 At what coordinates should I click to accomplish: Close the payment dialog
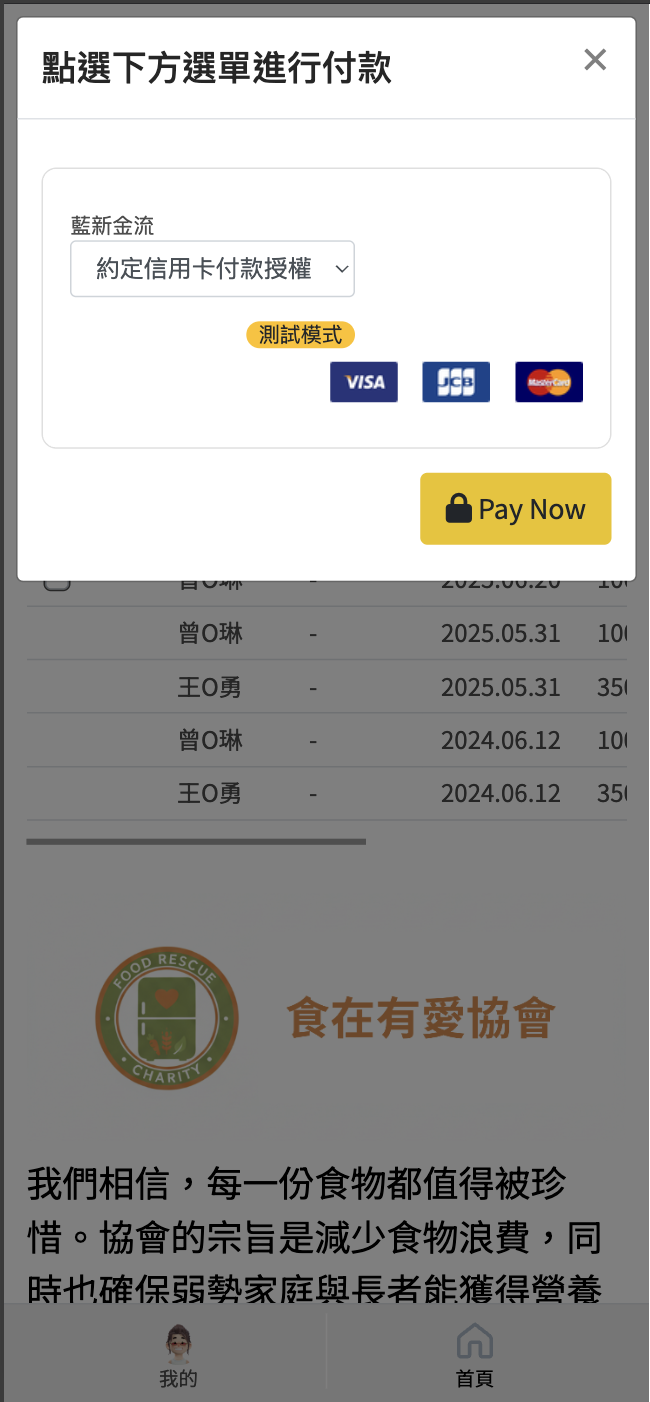tap(595, 60)
